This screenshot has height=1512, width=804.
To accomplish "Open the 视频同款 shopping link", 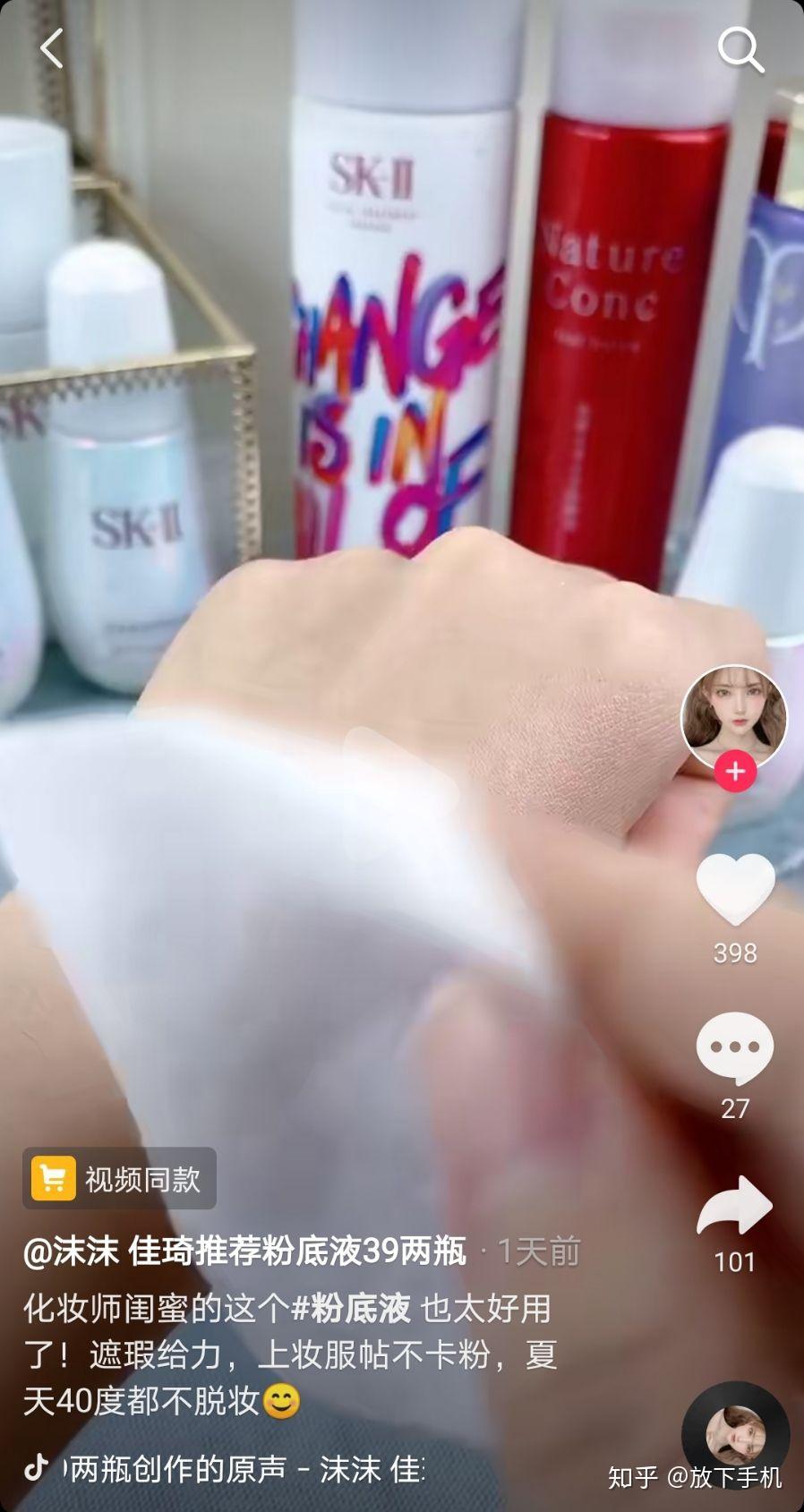I will tap(119, 1178).
